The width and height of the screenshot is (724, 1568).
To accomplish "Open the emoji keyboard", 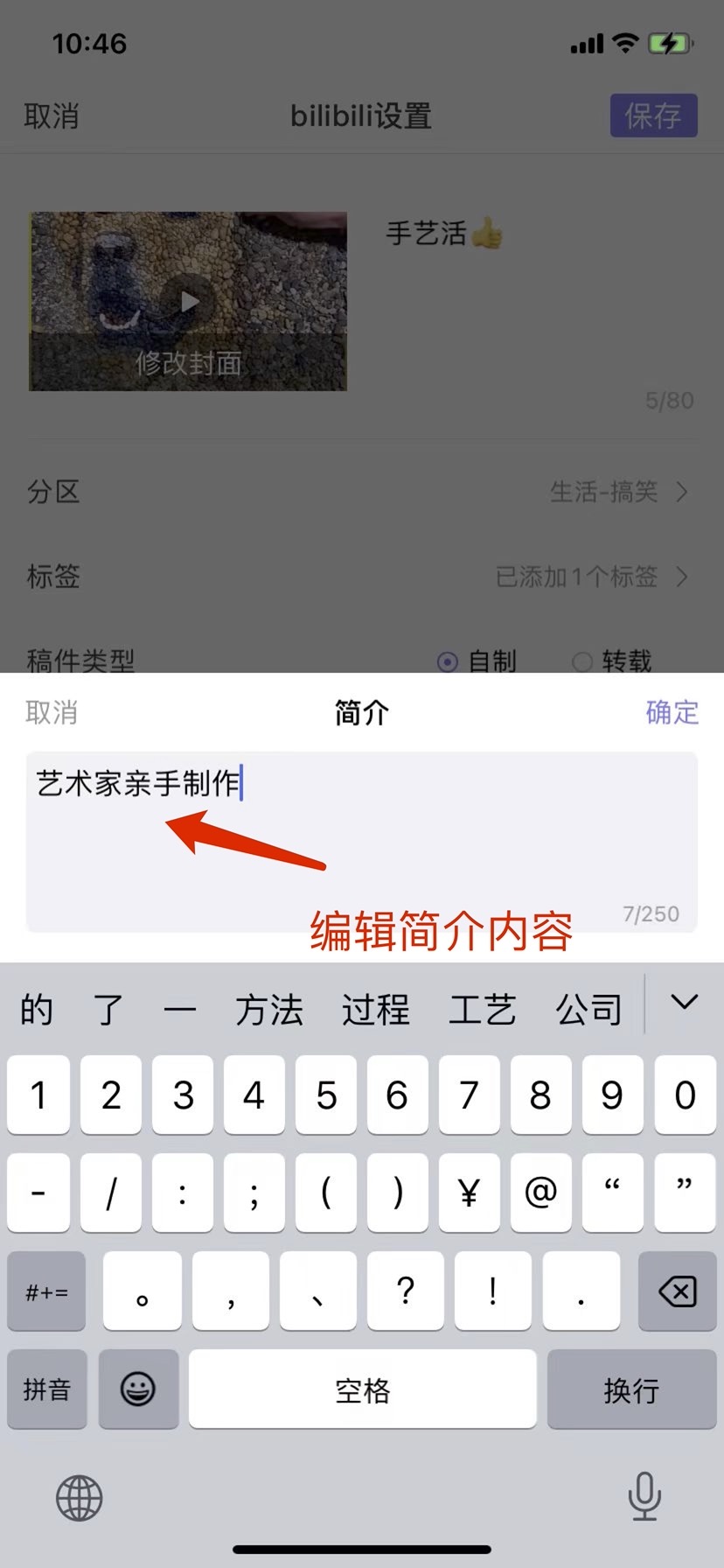I will coord(138,1389).
